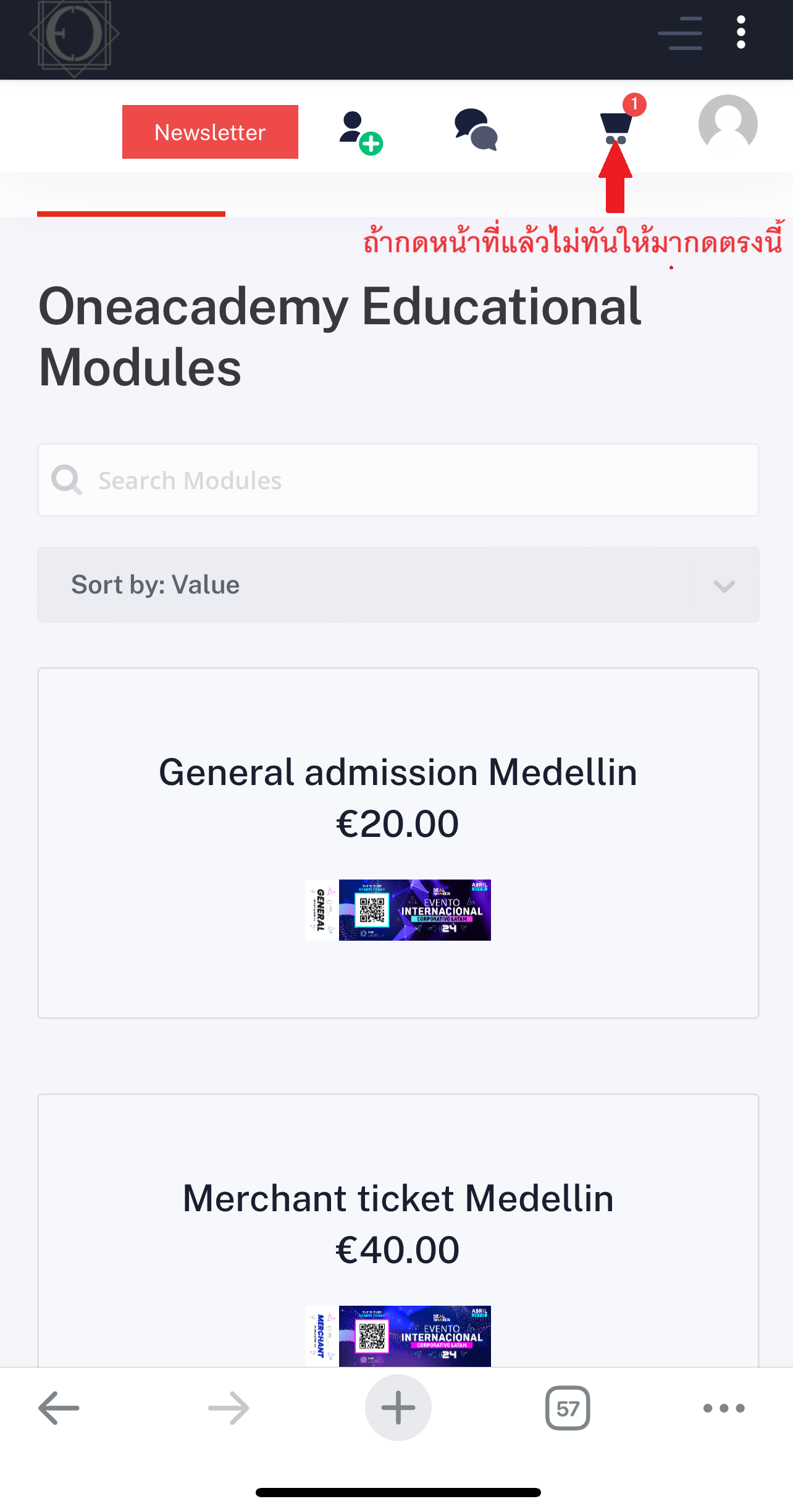Open the three-dot overflow menu

[741, 32]
